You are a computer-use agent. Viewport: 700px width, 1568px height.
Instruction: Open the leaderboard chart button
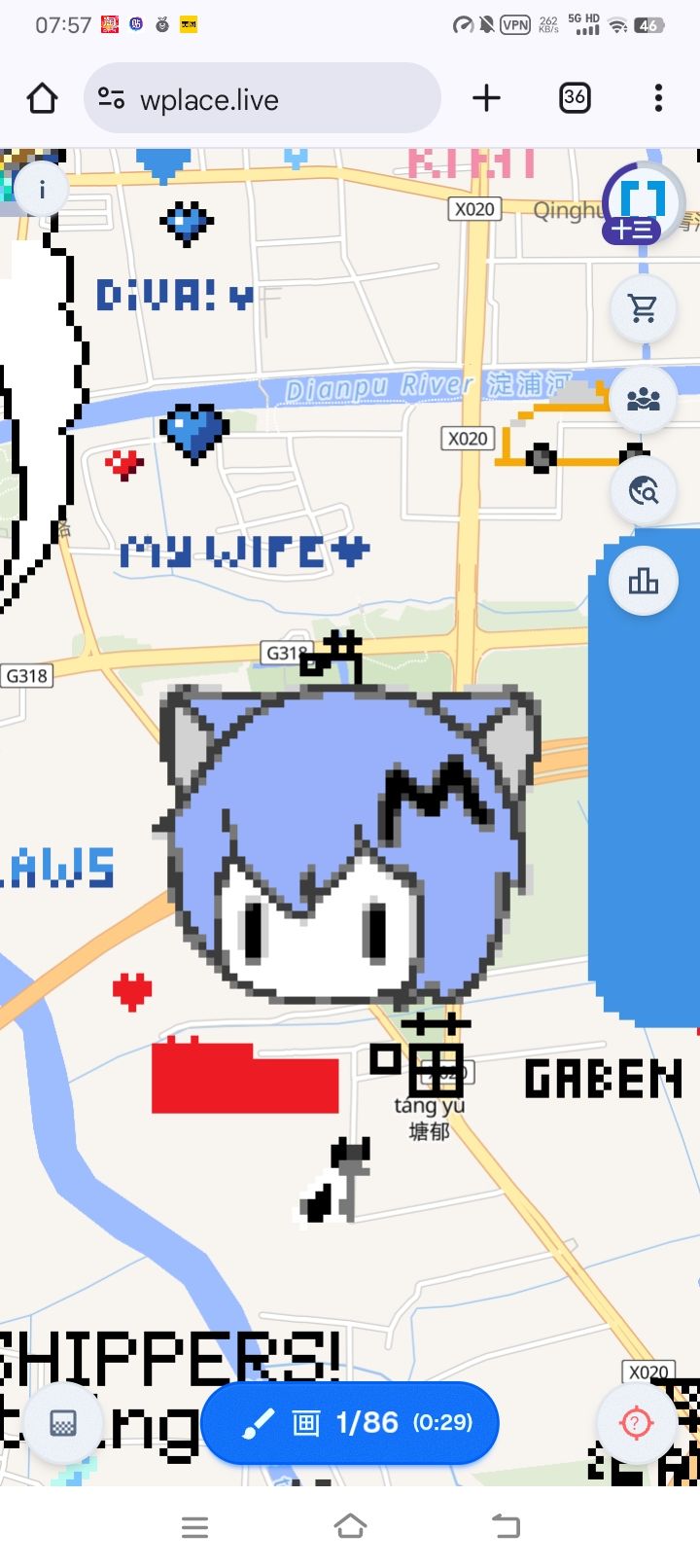[643, 582]
